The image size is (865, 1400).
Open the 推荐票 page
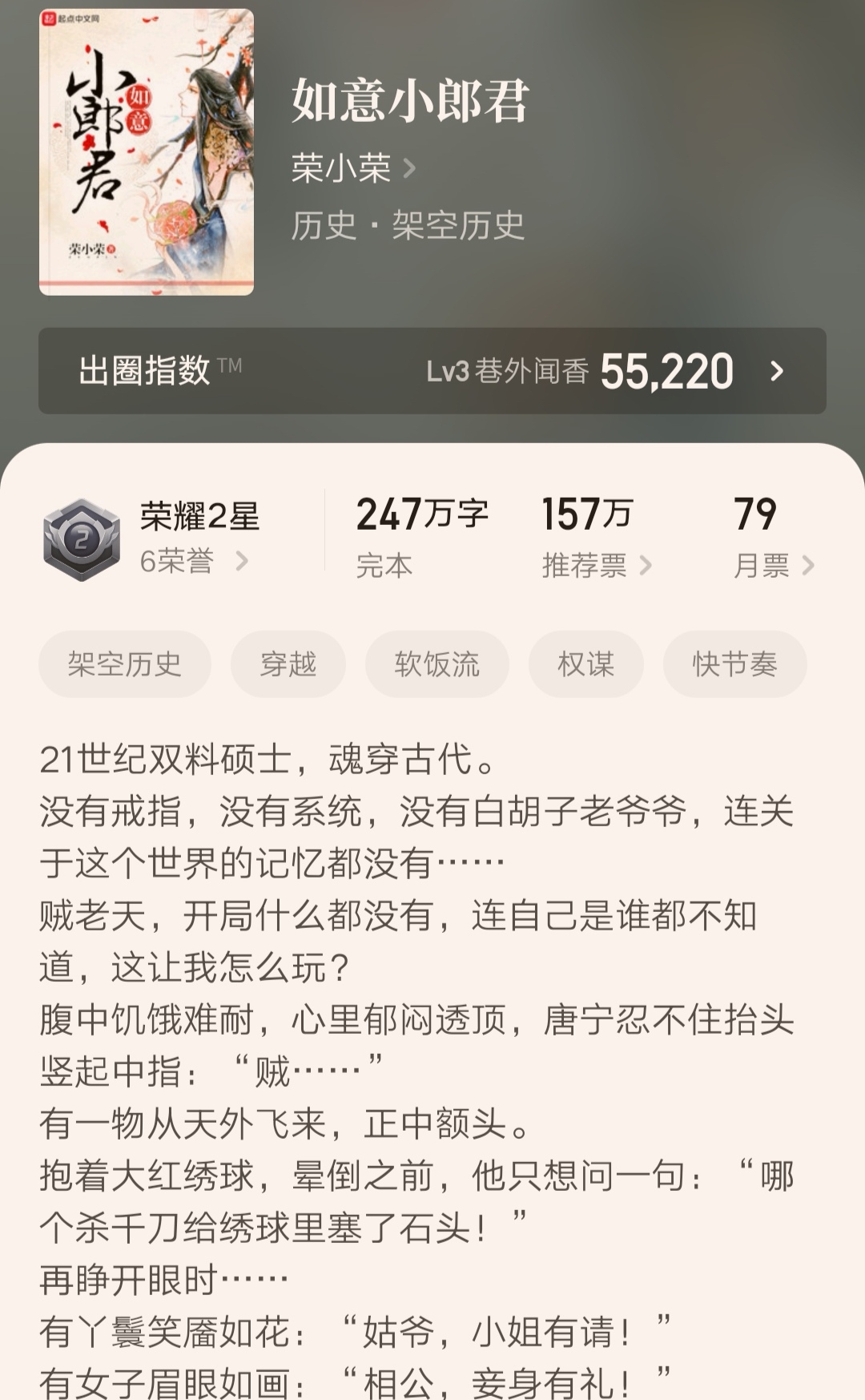pos(596,537)
